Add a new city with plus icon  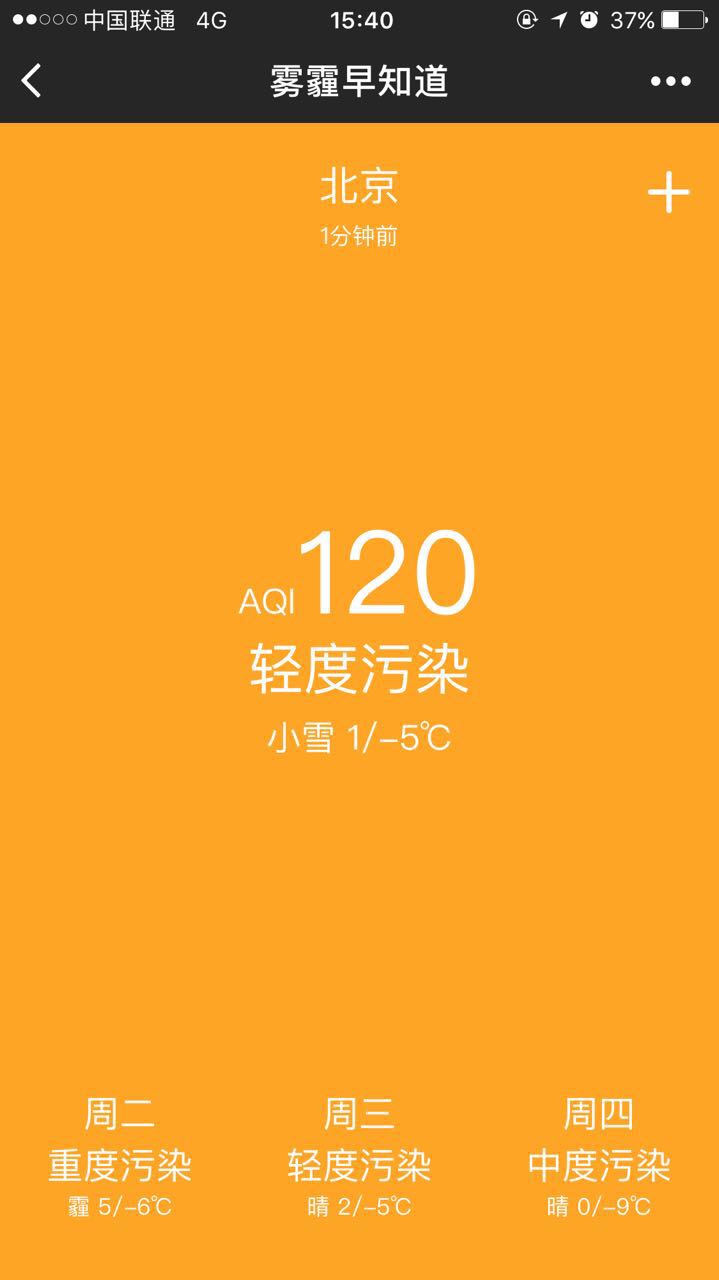[x=668, y=192]
